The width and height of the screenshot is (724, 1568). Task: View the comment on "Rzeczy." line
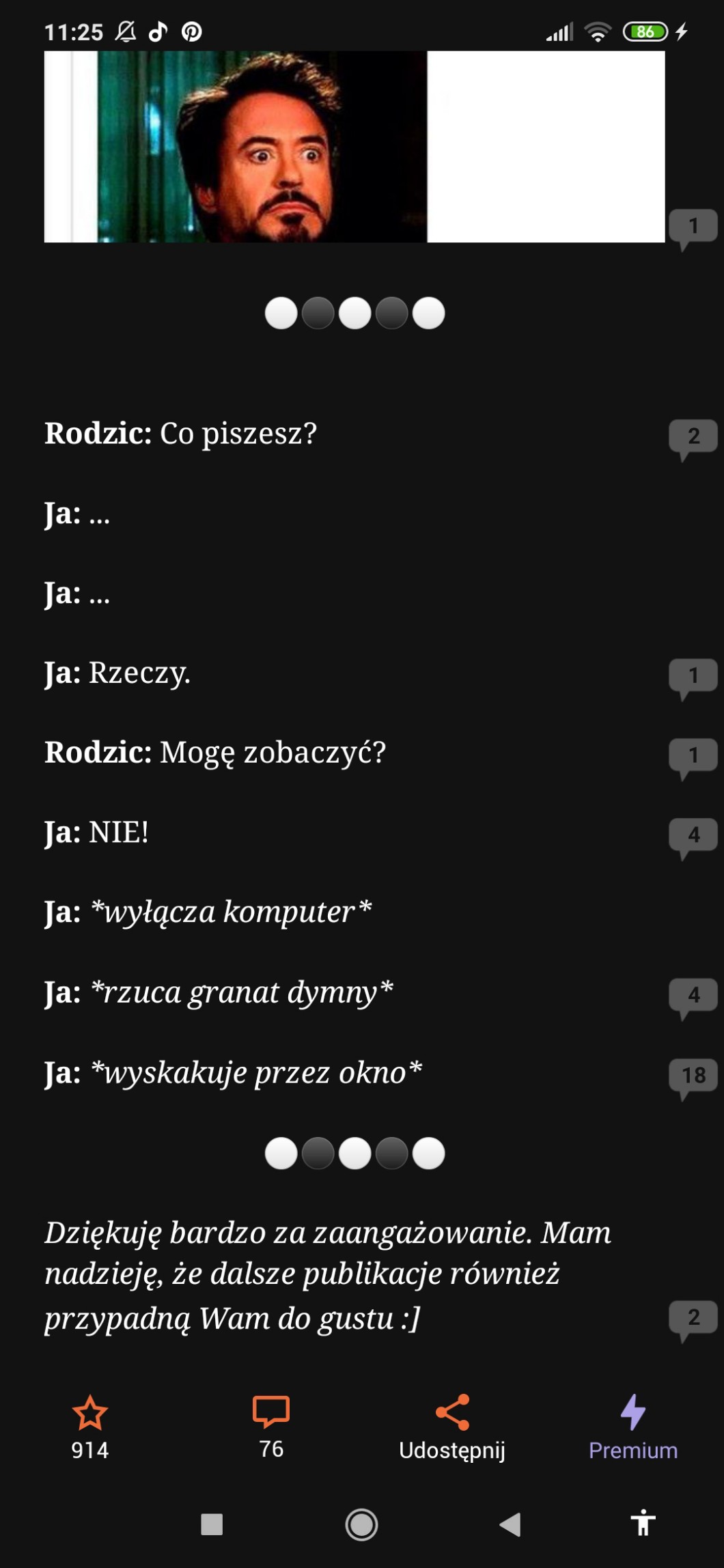693,677
